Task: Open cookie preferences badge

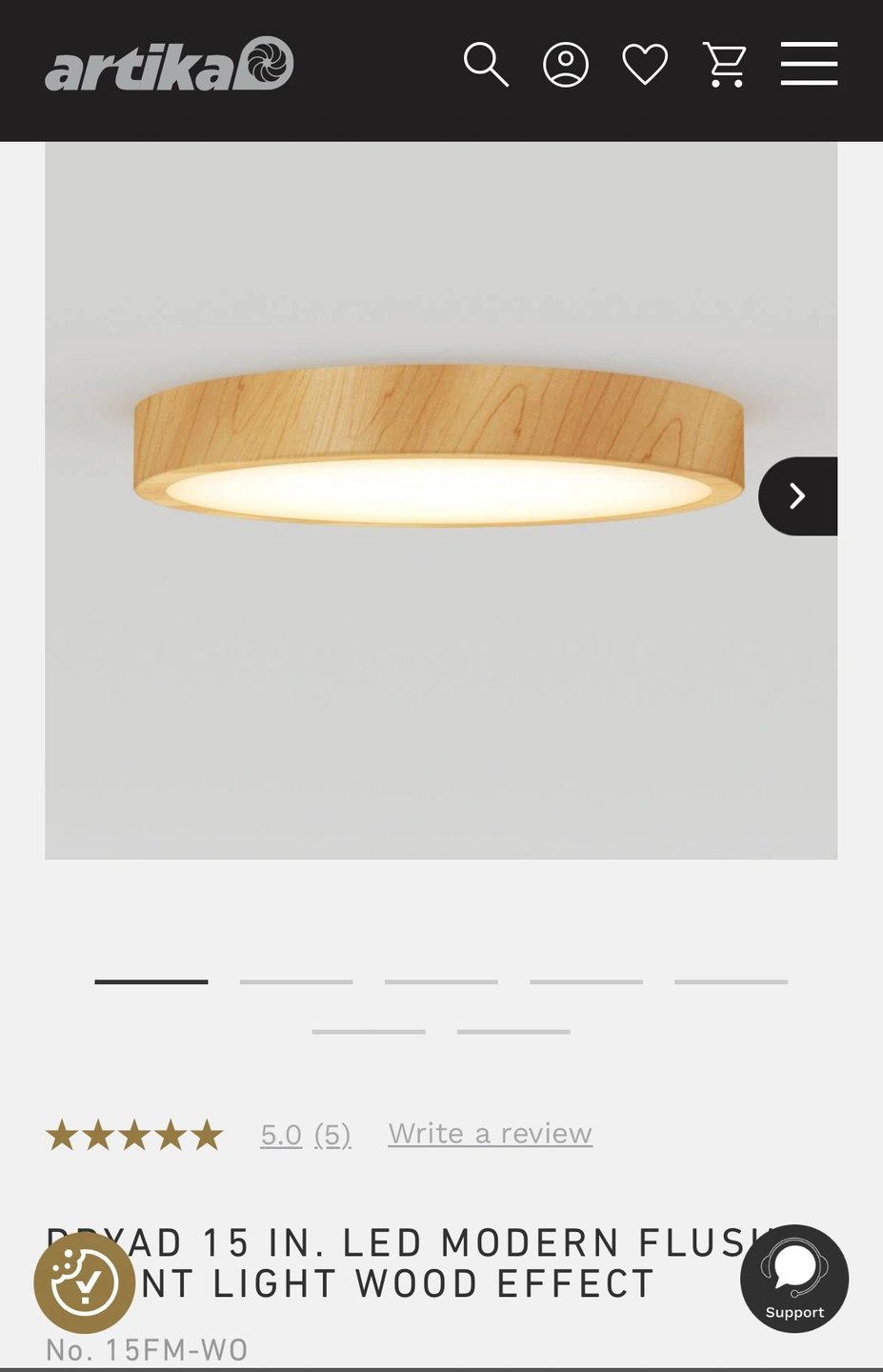Action: (x=84, y=1282)
